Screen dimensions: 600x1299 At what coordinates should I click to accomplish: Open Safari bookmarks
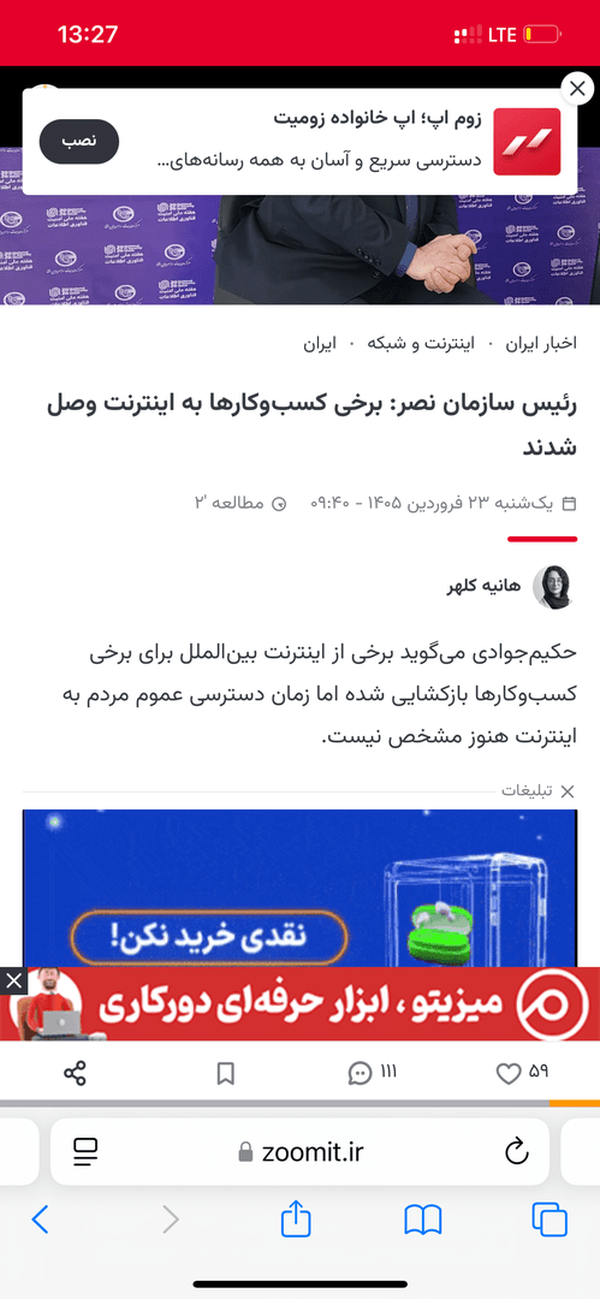click(423, 1219)
